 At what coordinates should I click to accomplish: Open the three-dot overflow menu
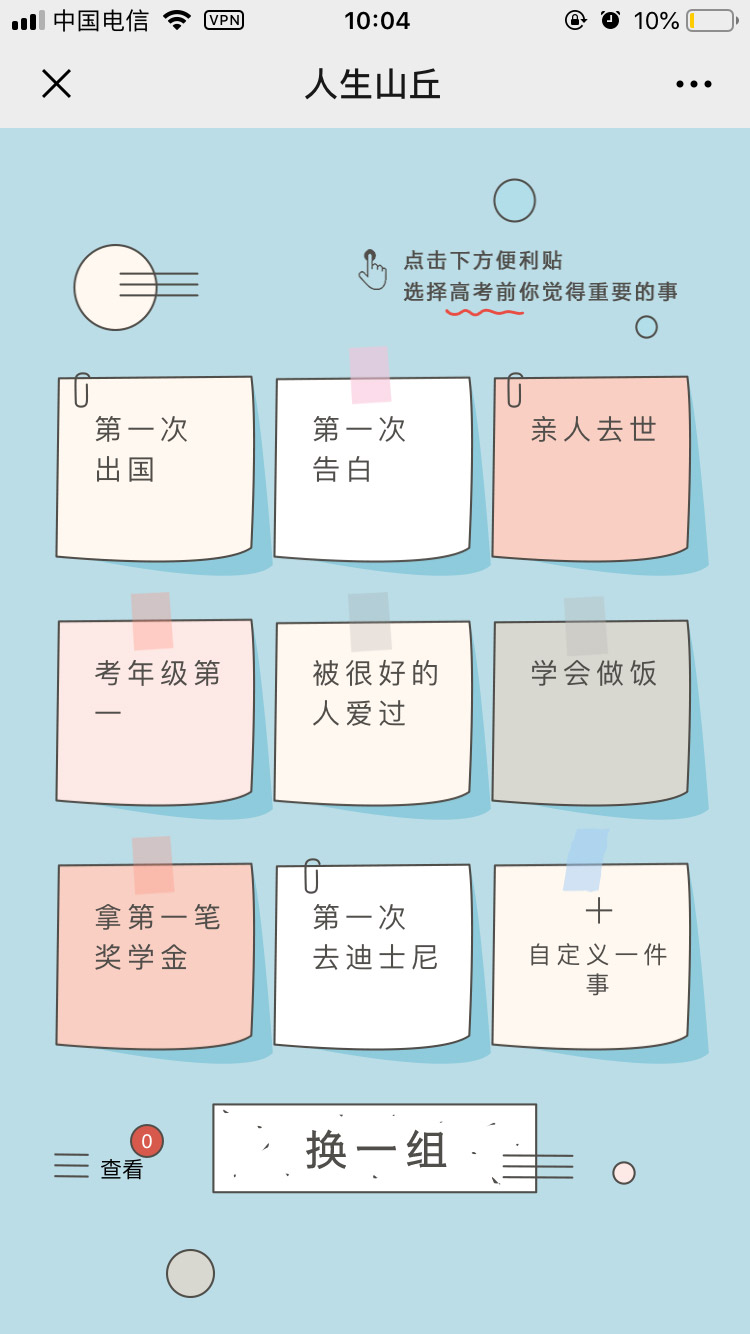(693, 84)
